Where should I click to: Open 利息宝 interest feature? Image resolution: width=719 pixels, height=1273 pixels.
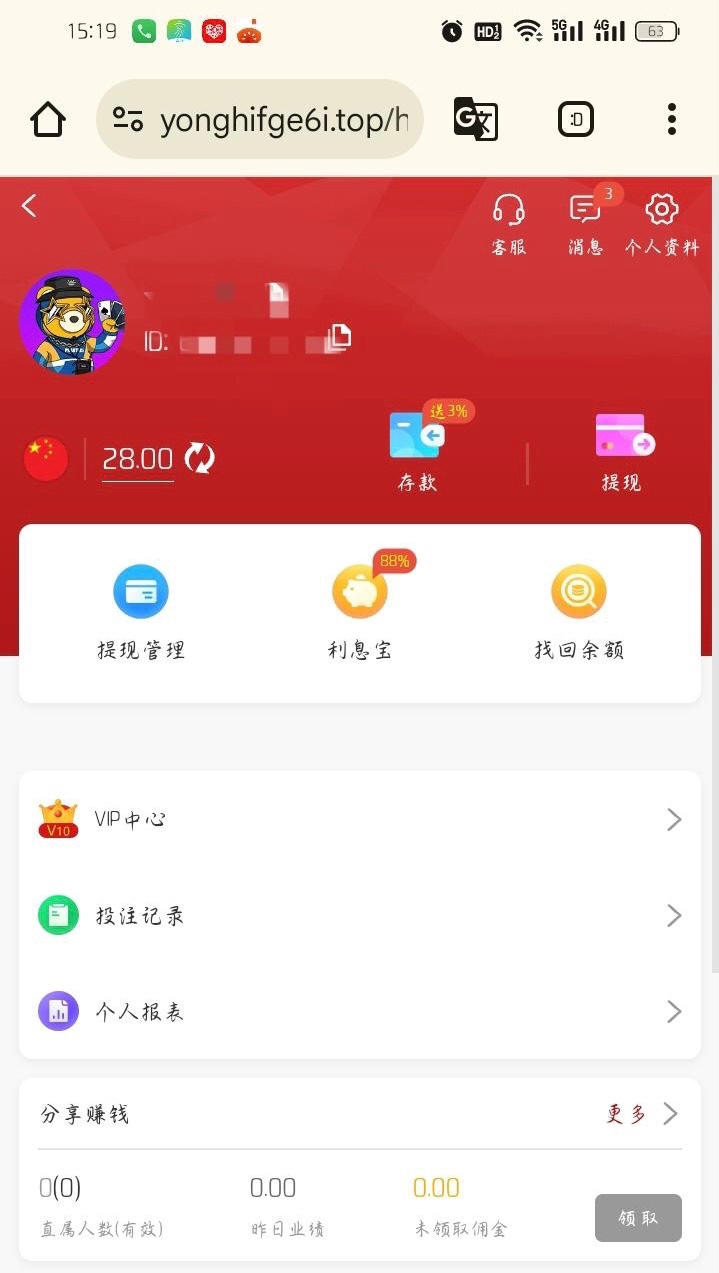tap(359, 610)
